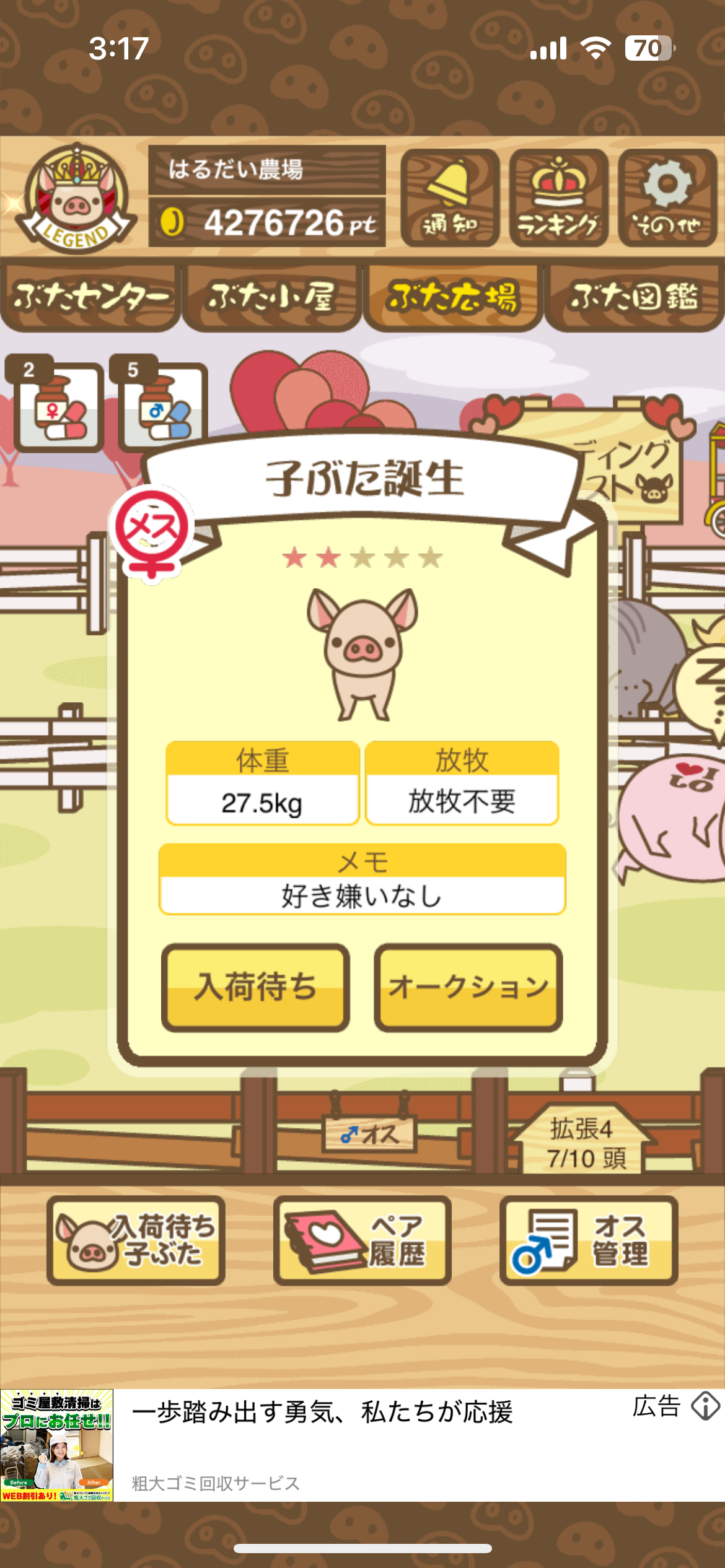Viewport: 725px width, 1568px height.
Task: Open the ランキング rankings
Action: (x=558, y=198)
